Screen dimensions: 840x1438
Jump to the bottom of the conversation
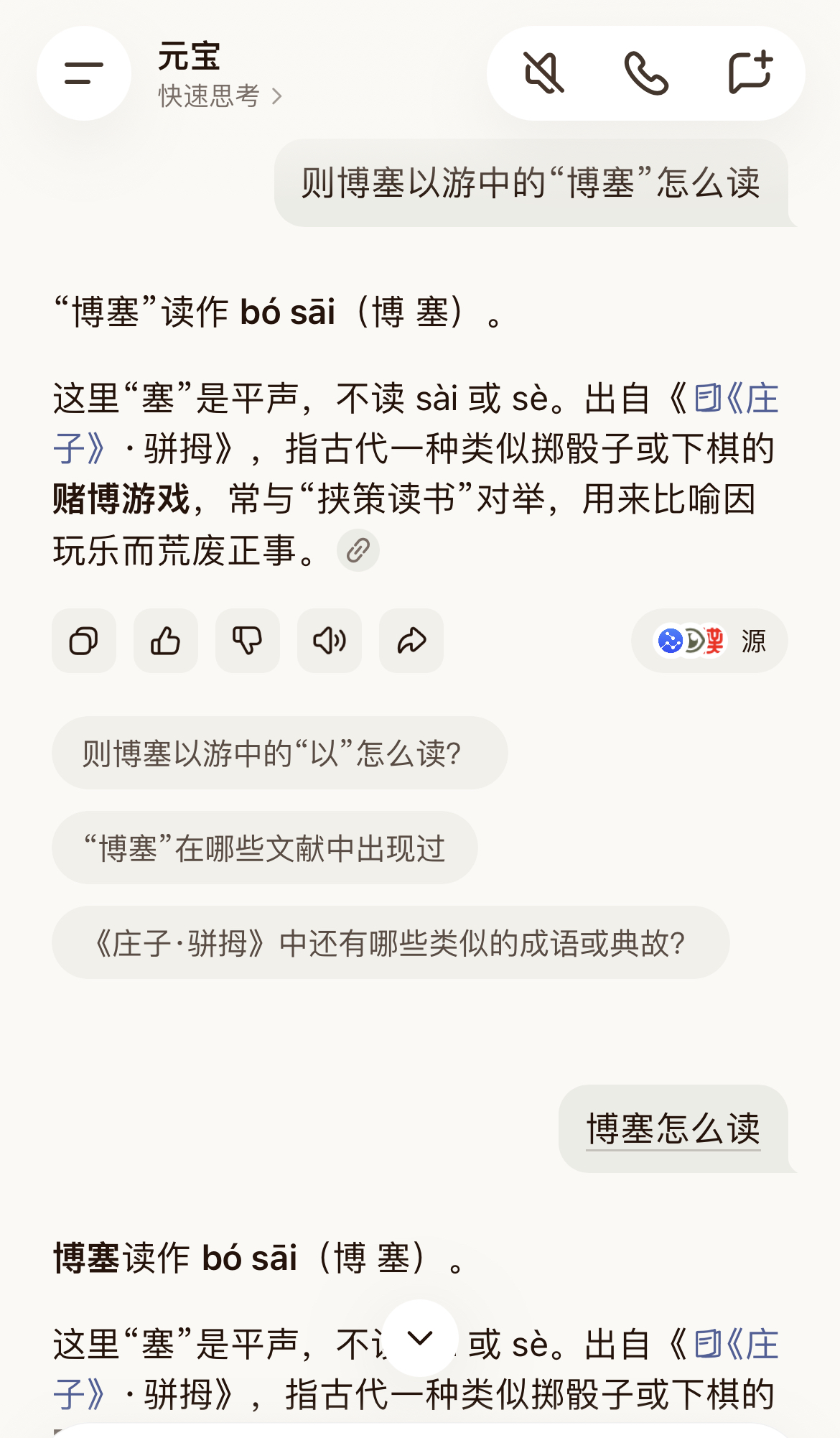[x=420, y=1337]
